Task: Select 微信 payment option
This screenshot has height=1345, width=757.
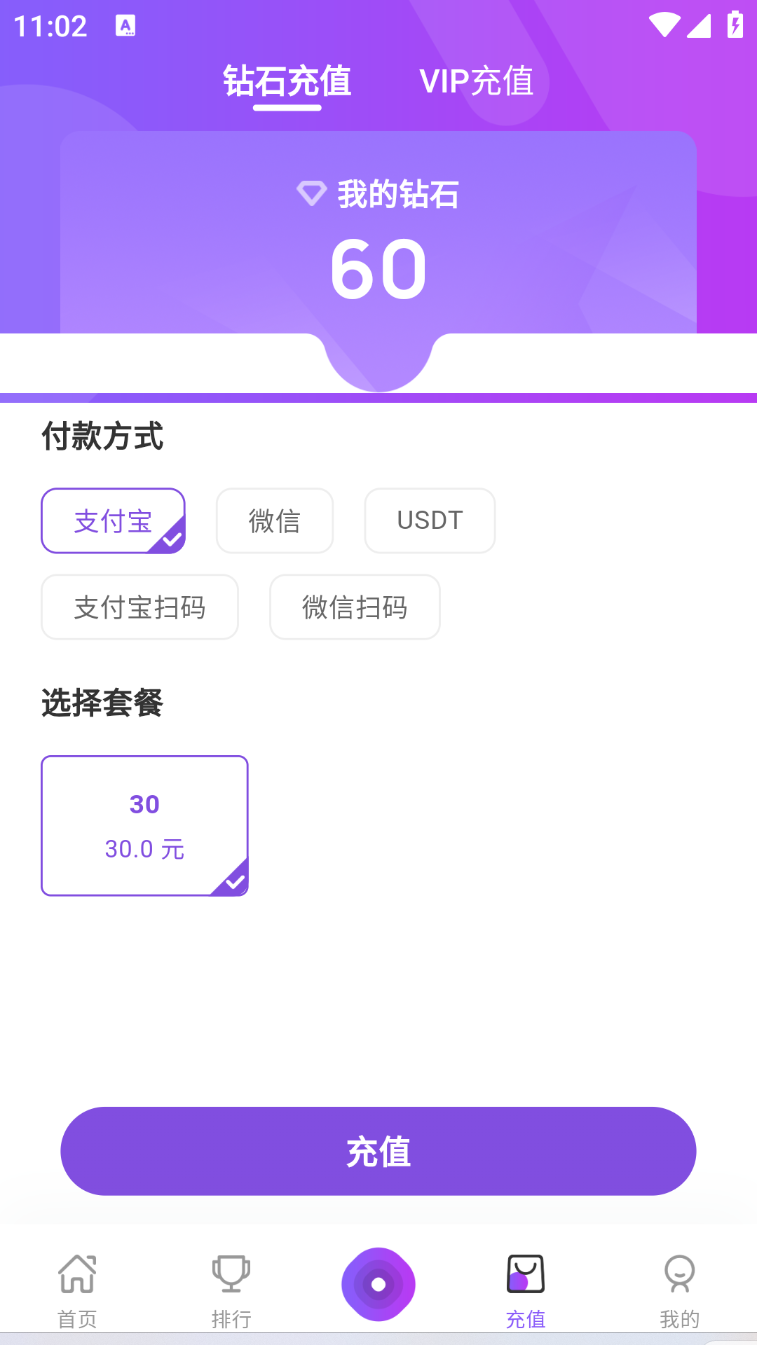Action: (274, 521)
